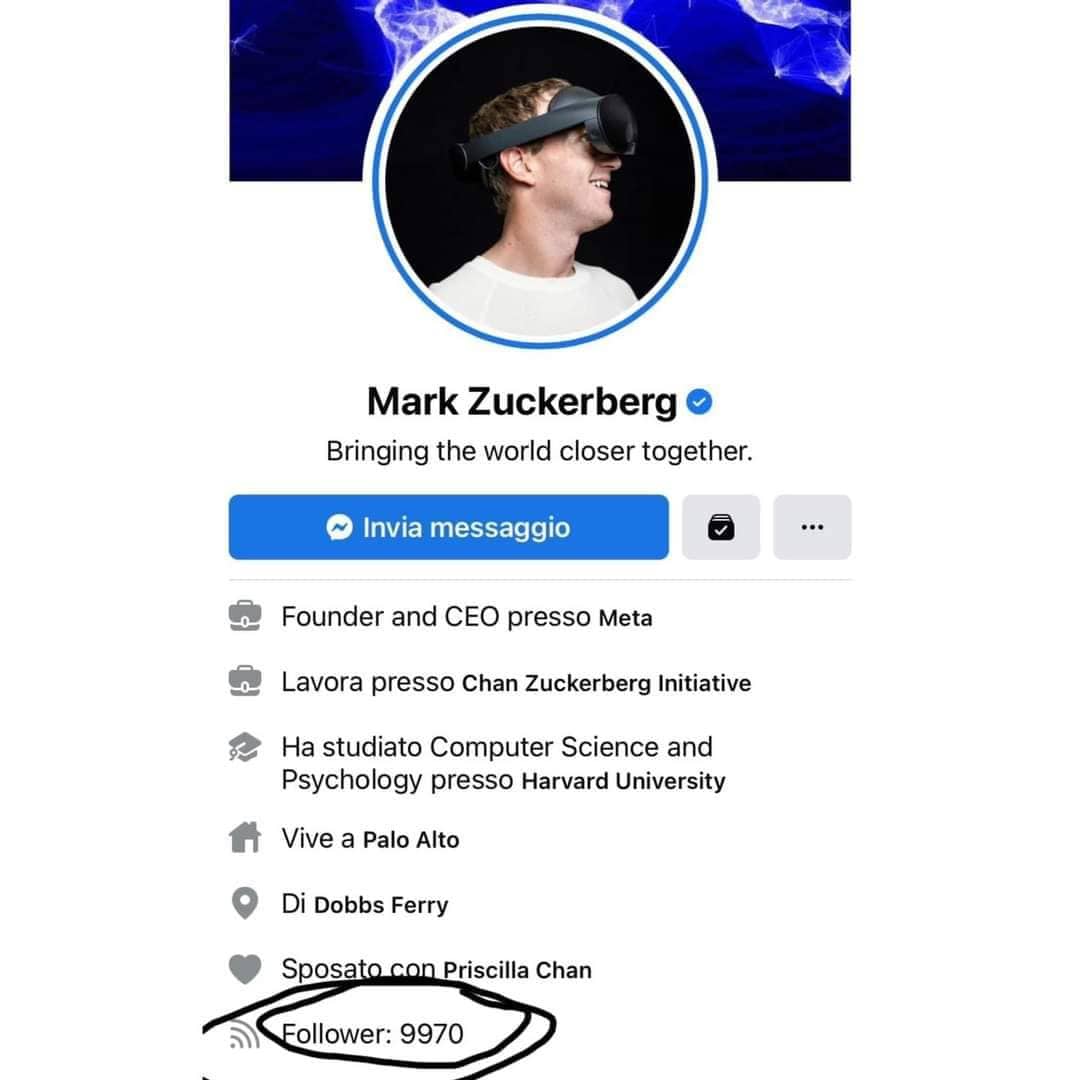Tap the Invia messaggio button
This screenshot has height=1080, width=1080.
[448, 527]
